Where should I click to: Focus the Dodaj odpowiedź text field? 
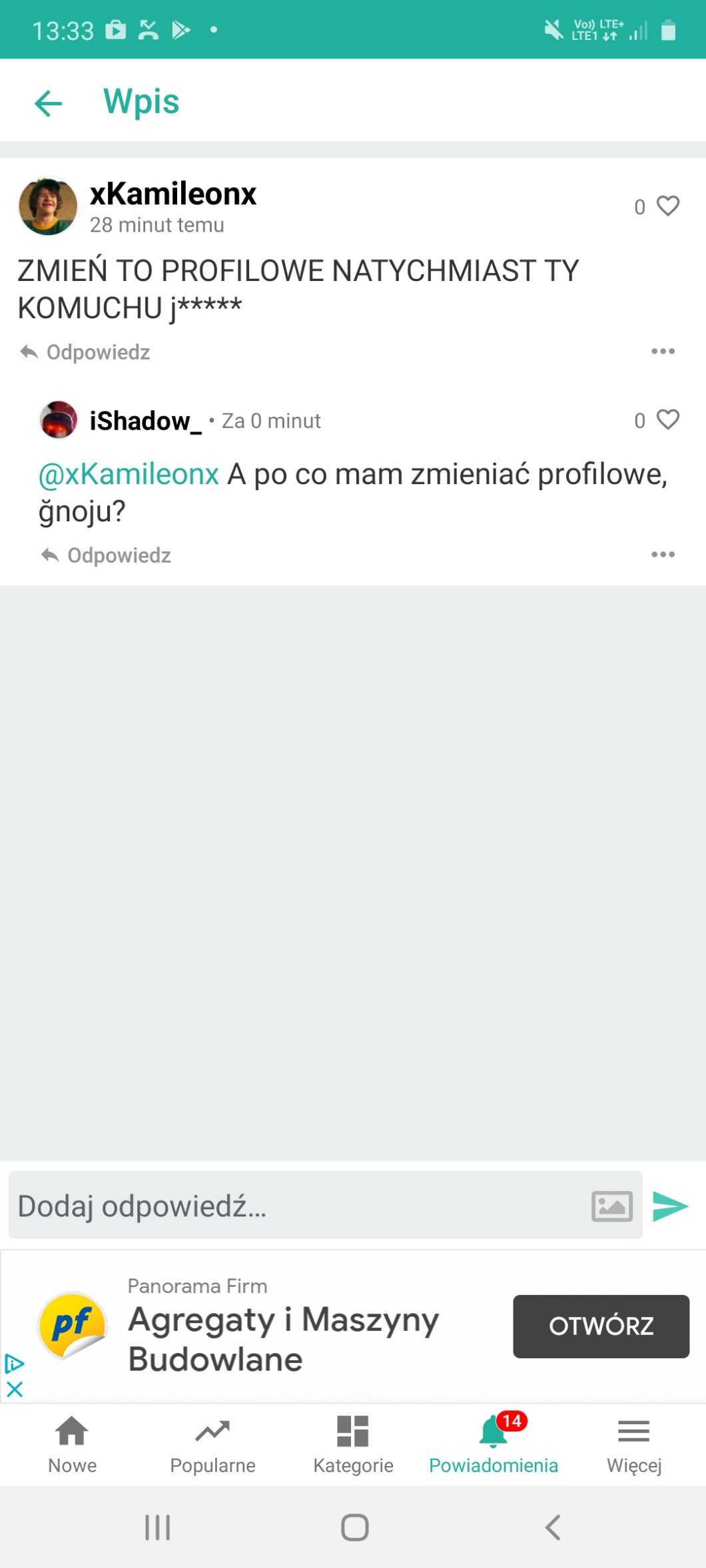(x=293, y=1206)
